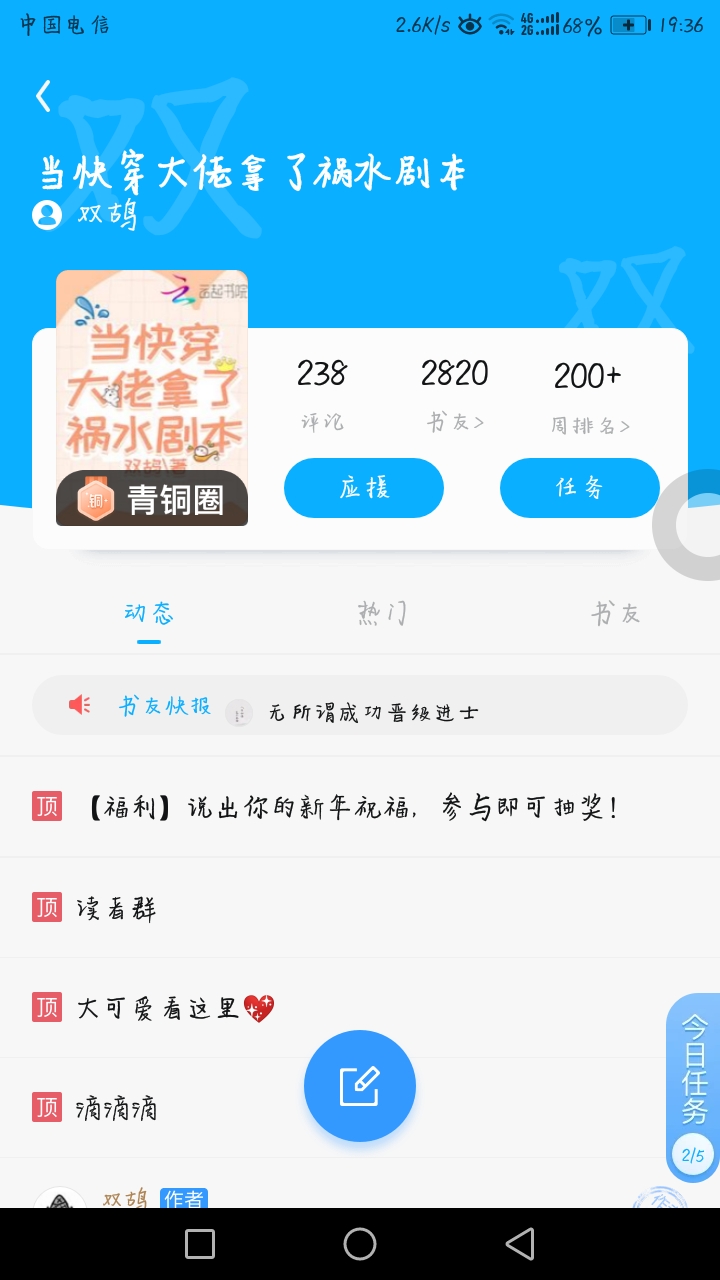
Task: Go back using the top-left arrow
Action: pos(43,96)
